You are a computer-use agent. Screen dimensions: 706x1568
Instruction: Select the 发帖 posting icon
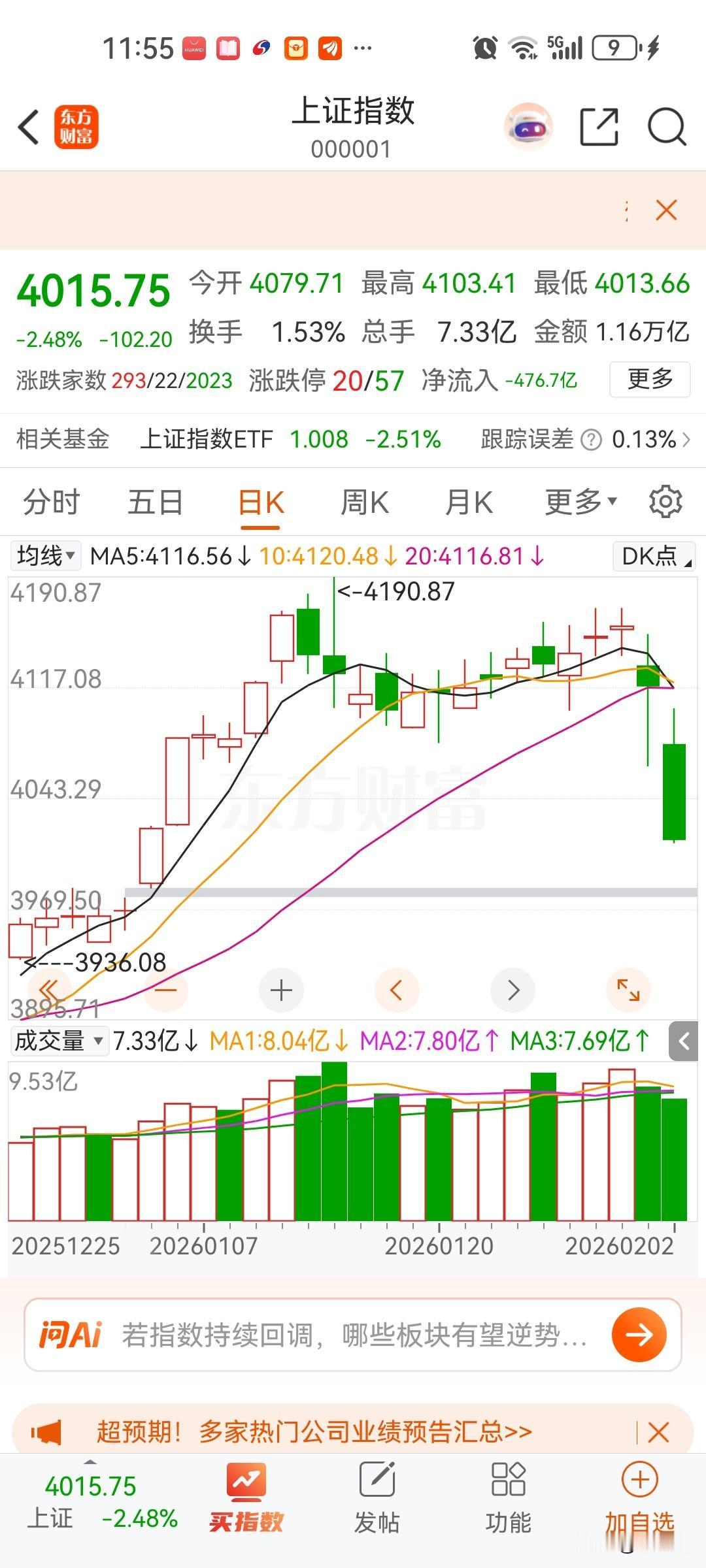point(377,1496)
